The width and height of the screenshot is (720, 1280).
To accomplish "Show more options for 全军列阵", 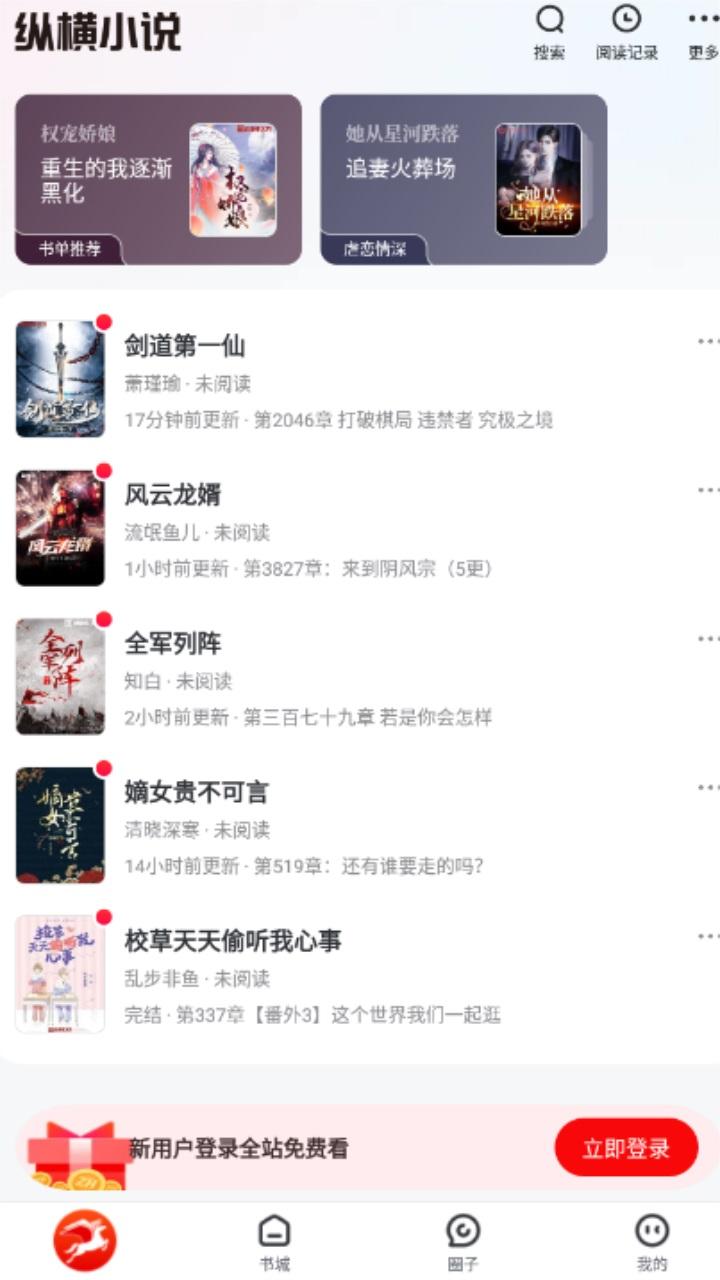I will coord(707,639).
